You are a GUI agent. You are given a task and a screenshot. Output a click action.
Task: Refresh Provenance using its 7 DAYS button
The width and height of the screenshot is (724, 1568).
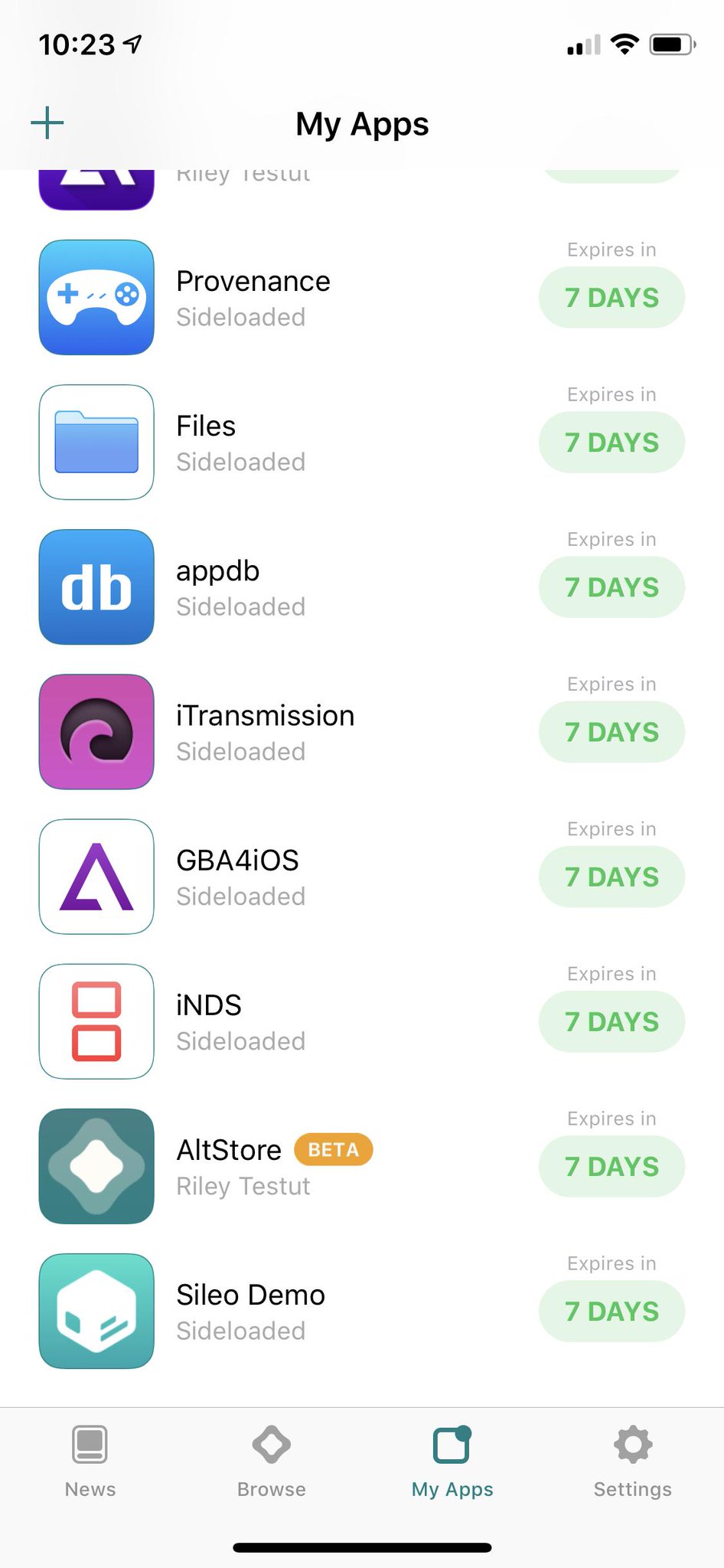click(611, 298)
